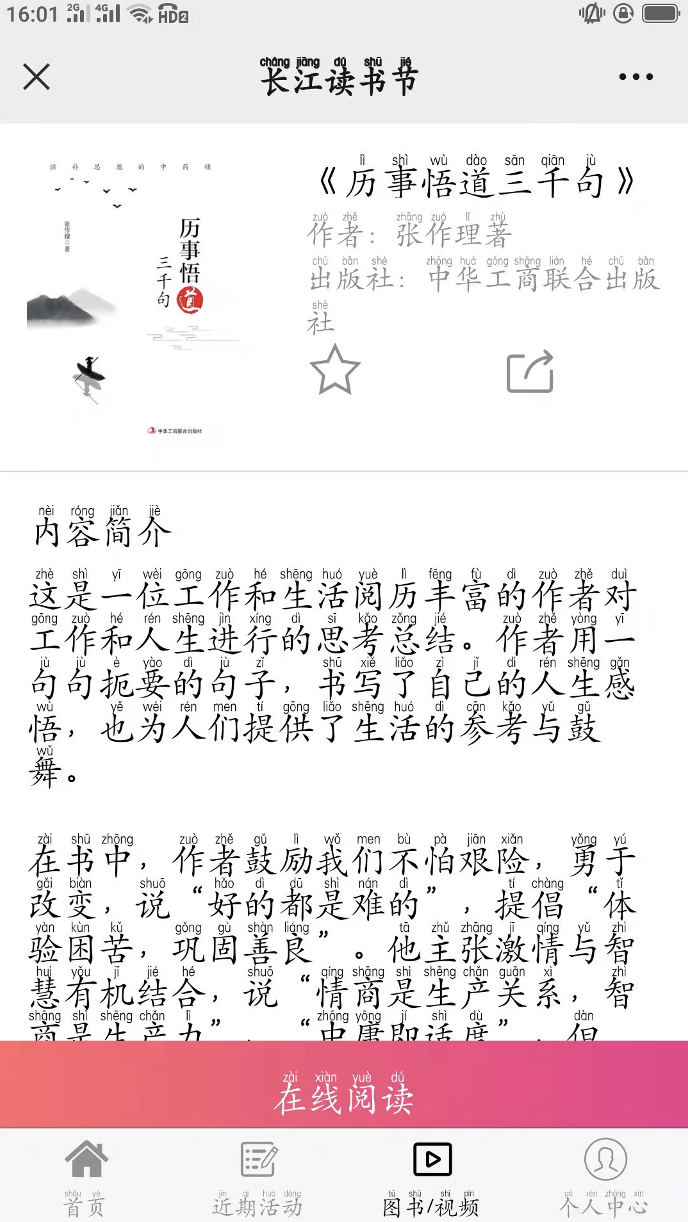The width and height of the screenshot is (688, 1222).
Task: Open the 个人中心 tab
Action: click(604, 1178)
